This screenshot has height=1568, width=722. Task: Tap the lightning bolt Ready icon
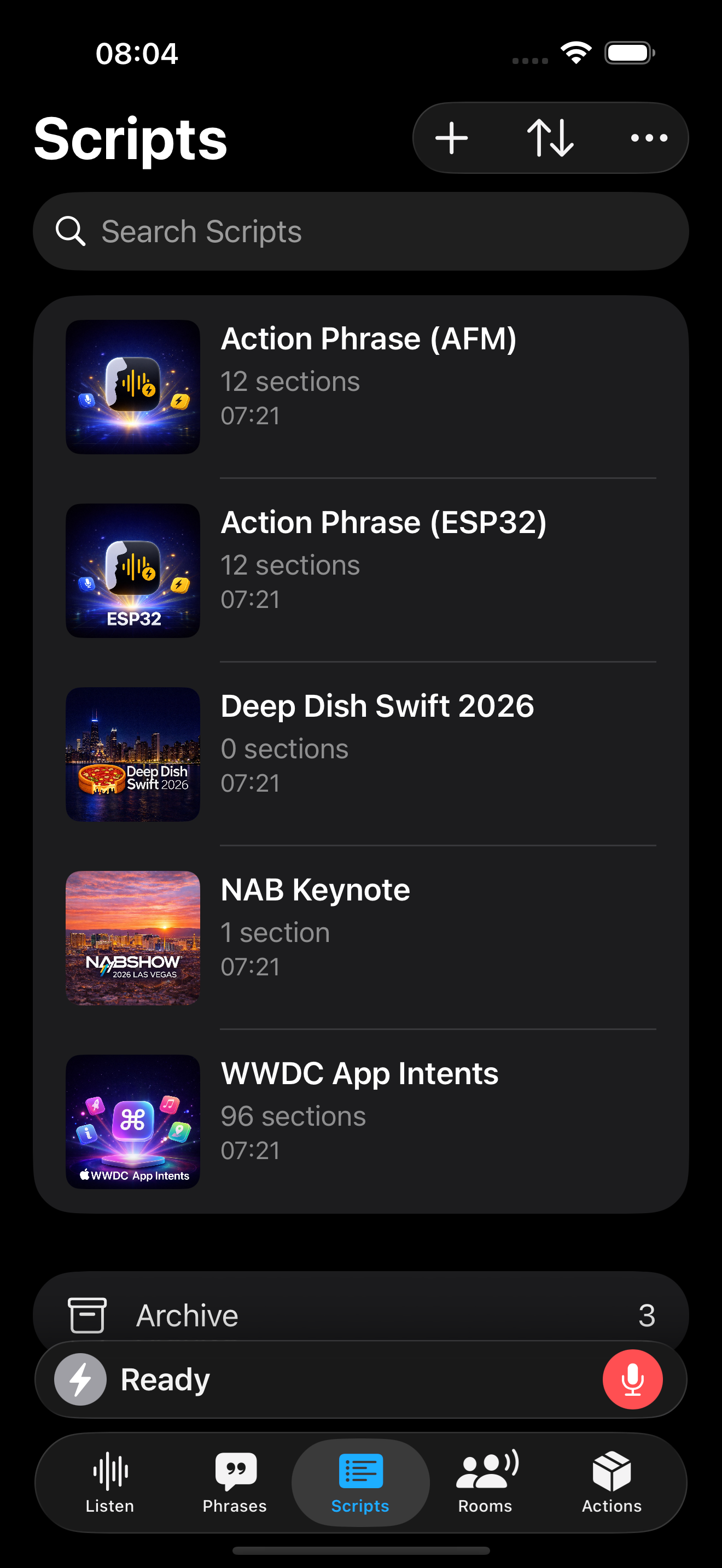pyautogui.click(x=80, y=1379)
